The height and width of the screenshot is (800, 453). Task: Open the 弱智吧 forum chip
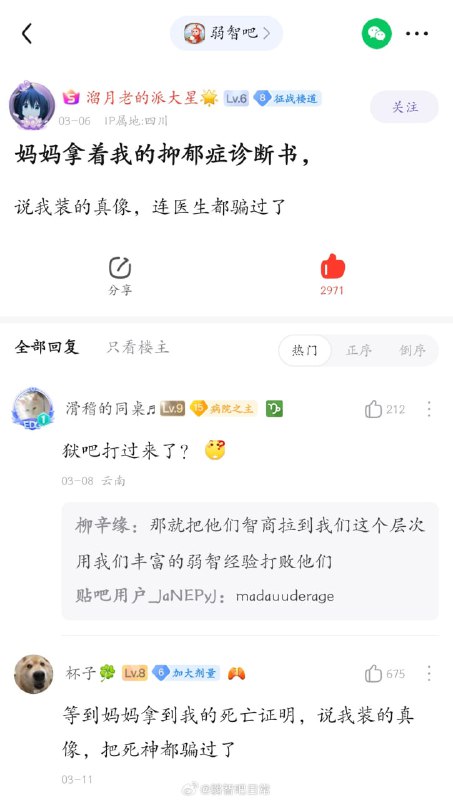tap(226, 34)
